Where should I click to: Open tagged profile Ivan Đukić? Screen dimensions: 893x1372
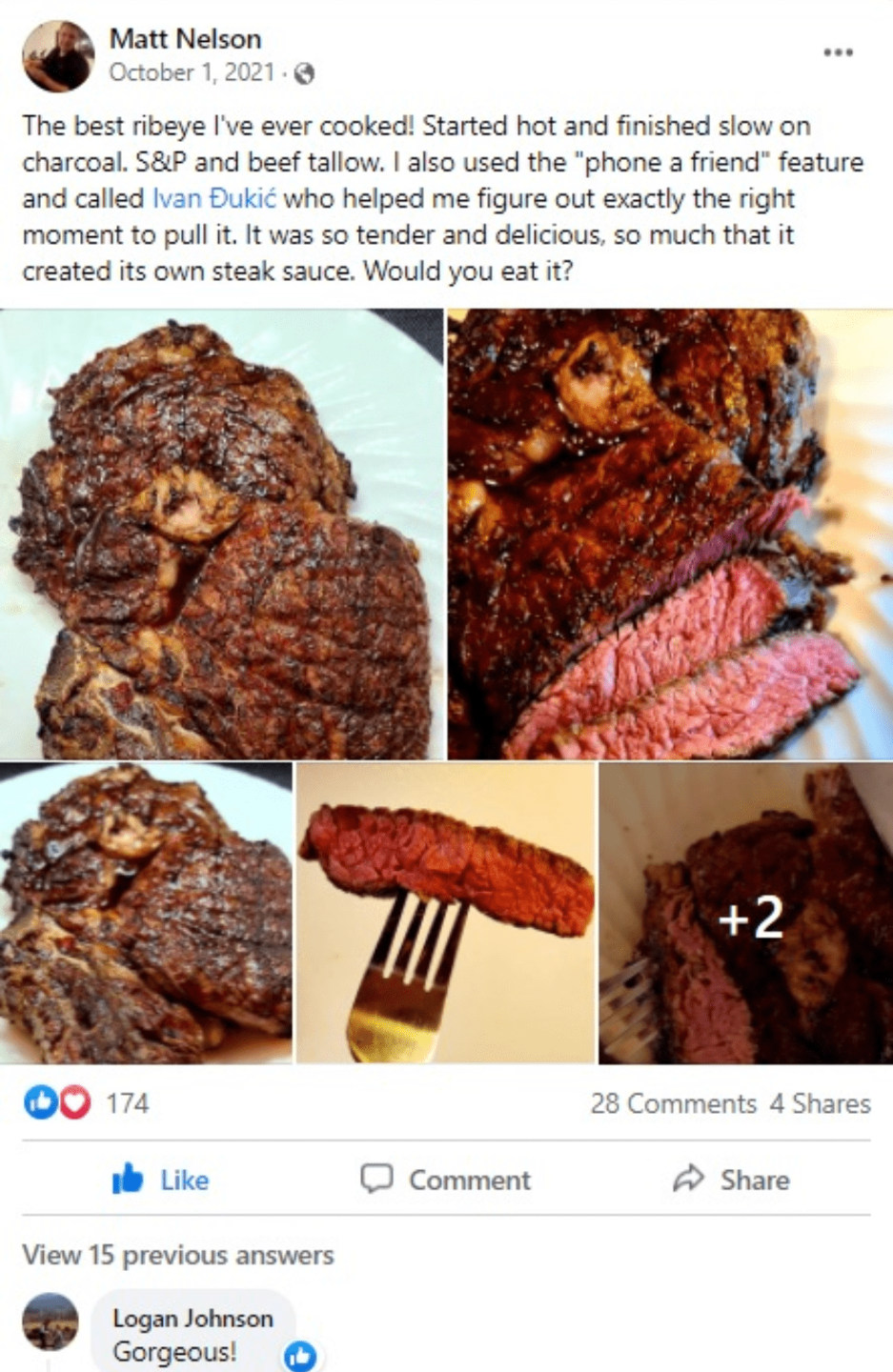(x=214, y=198)
